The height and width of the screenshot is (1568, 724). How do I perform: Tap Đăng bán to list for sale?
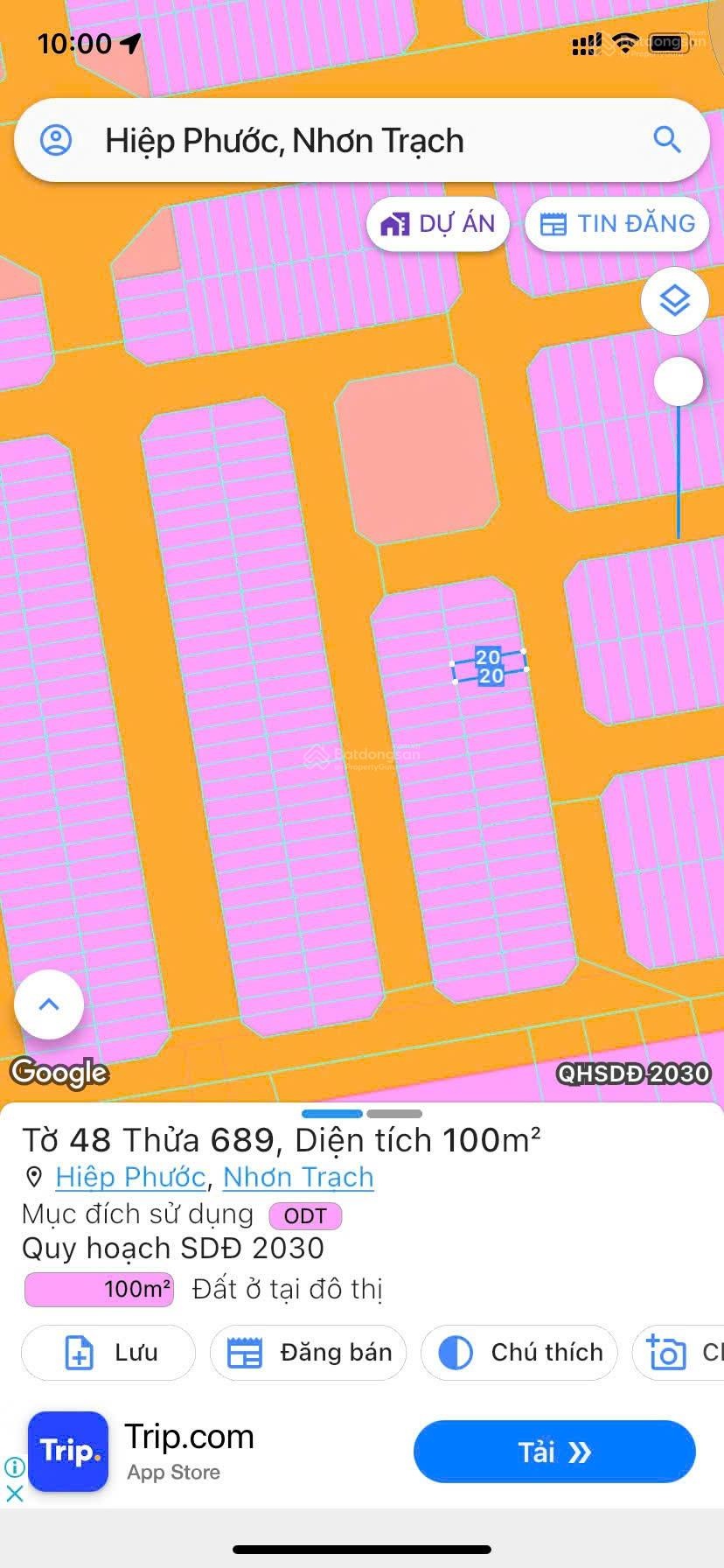pos(309,1353)
